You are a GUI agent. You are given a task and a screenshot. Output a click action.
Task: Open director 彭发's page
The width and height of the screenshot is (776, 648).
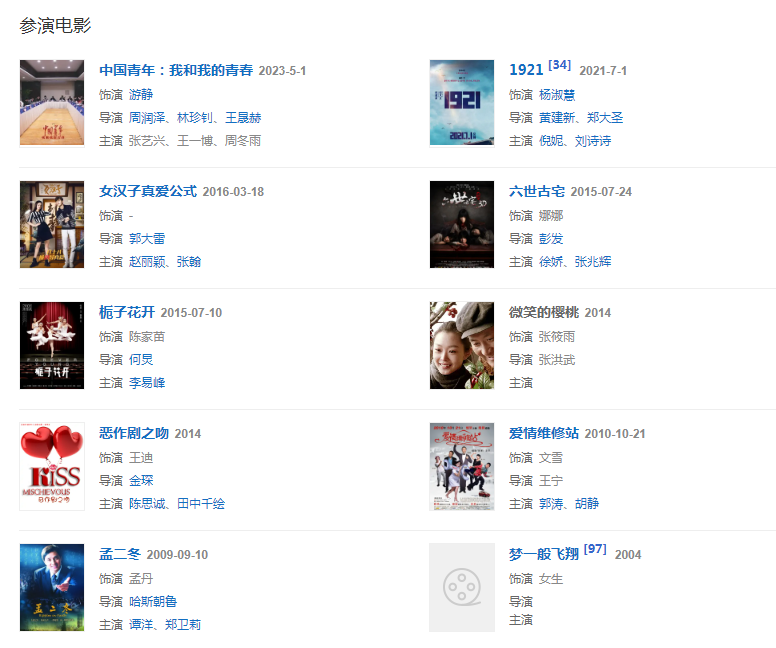pos(551,238)
